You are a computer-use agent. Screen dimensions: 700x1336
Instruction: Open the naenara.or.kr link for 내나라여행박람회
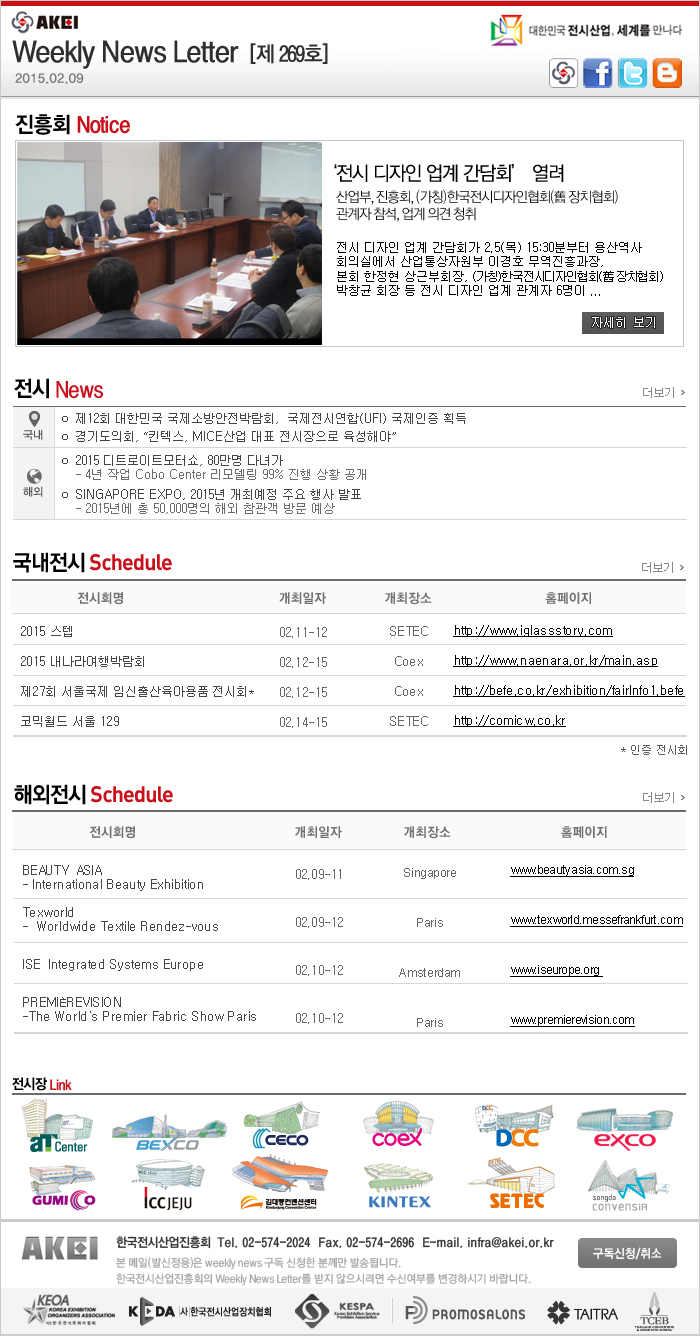point(556,661)
